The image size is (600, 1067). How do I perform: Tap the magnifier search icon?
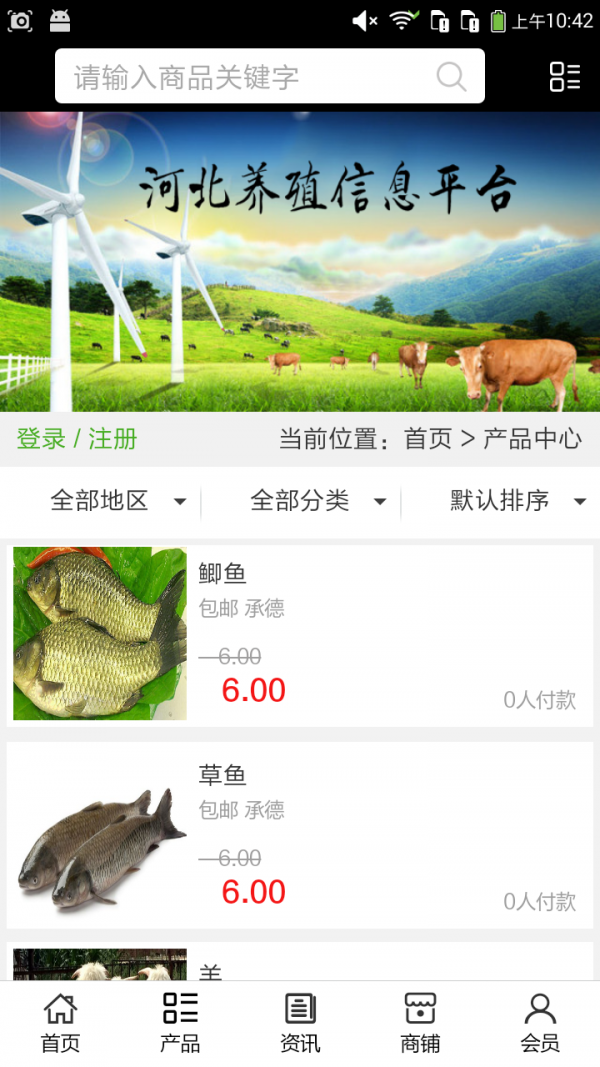coord(451,77)
